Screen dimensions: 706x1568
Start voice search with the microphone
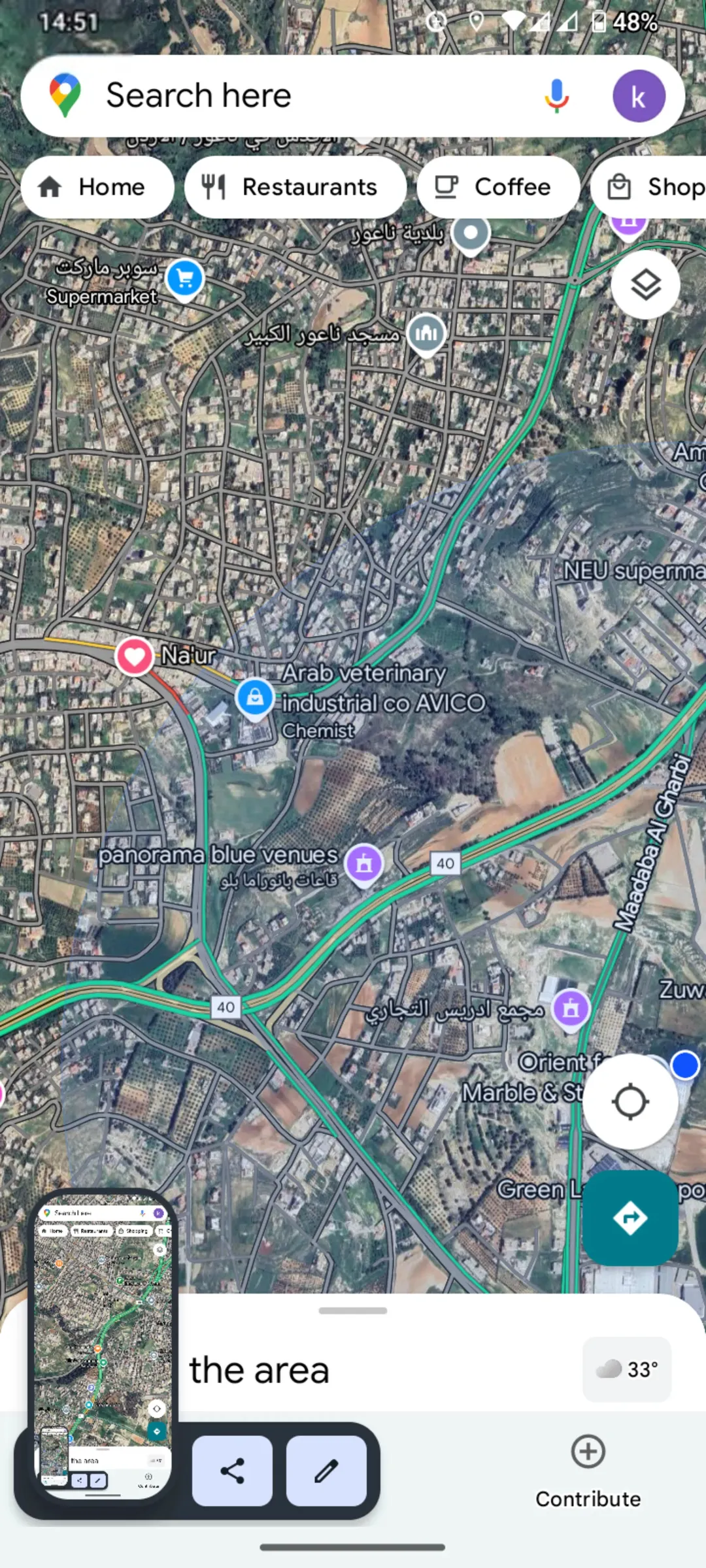tap(556, 96)
